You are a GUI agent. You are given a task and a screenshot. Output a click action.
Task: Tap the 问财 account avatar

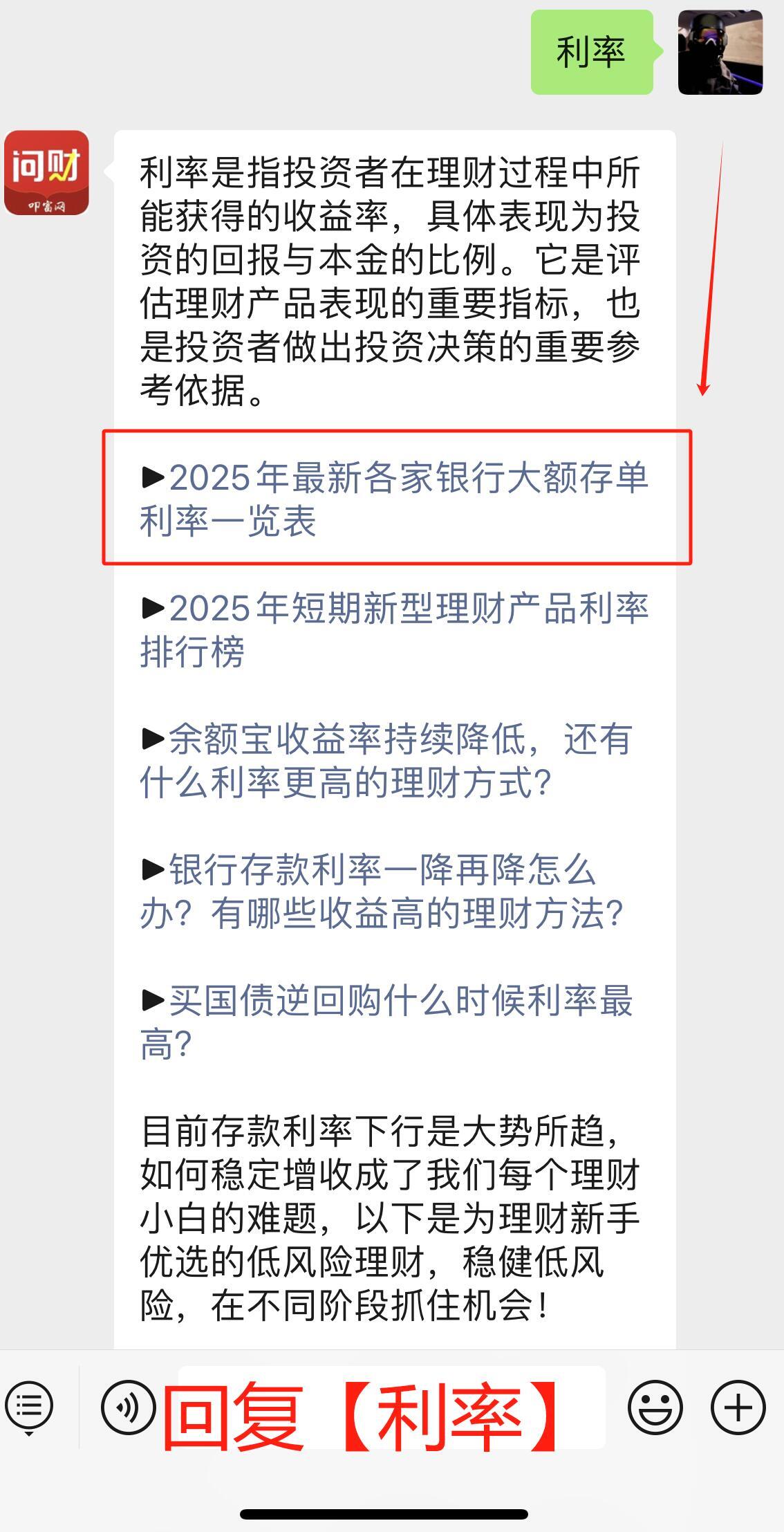point(47,173)
